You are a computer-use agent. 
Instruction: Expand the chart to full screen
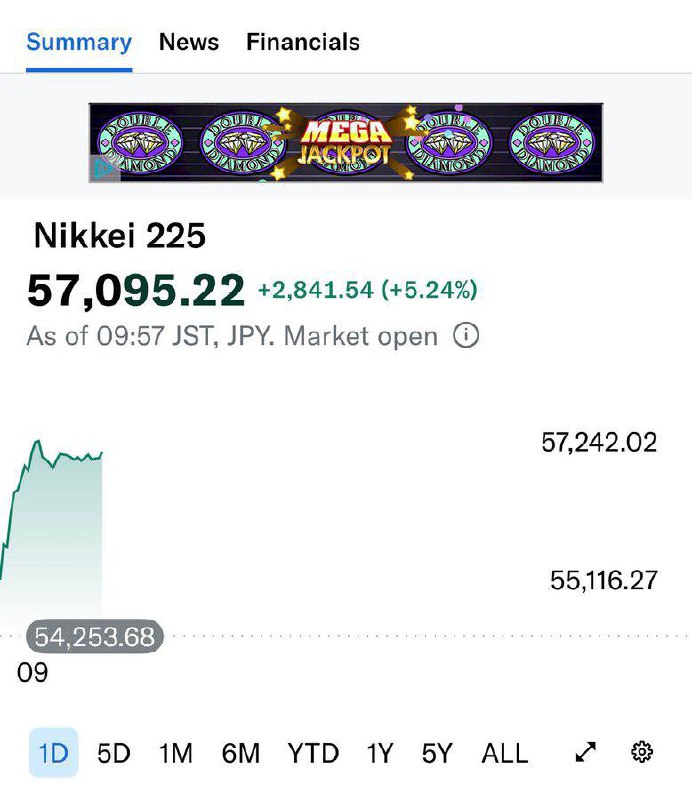tap(586, 753)
